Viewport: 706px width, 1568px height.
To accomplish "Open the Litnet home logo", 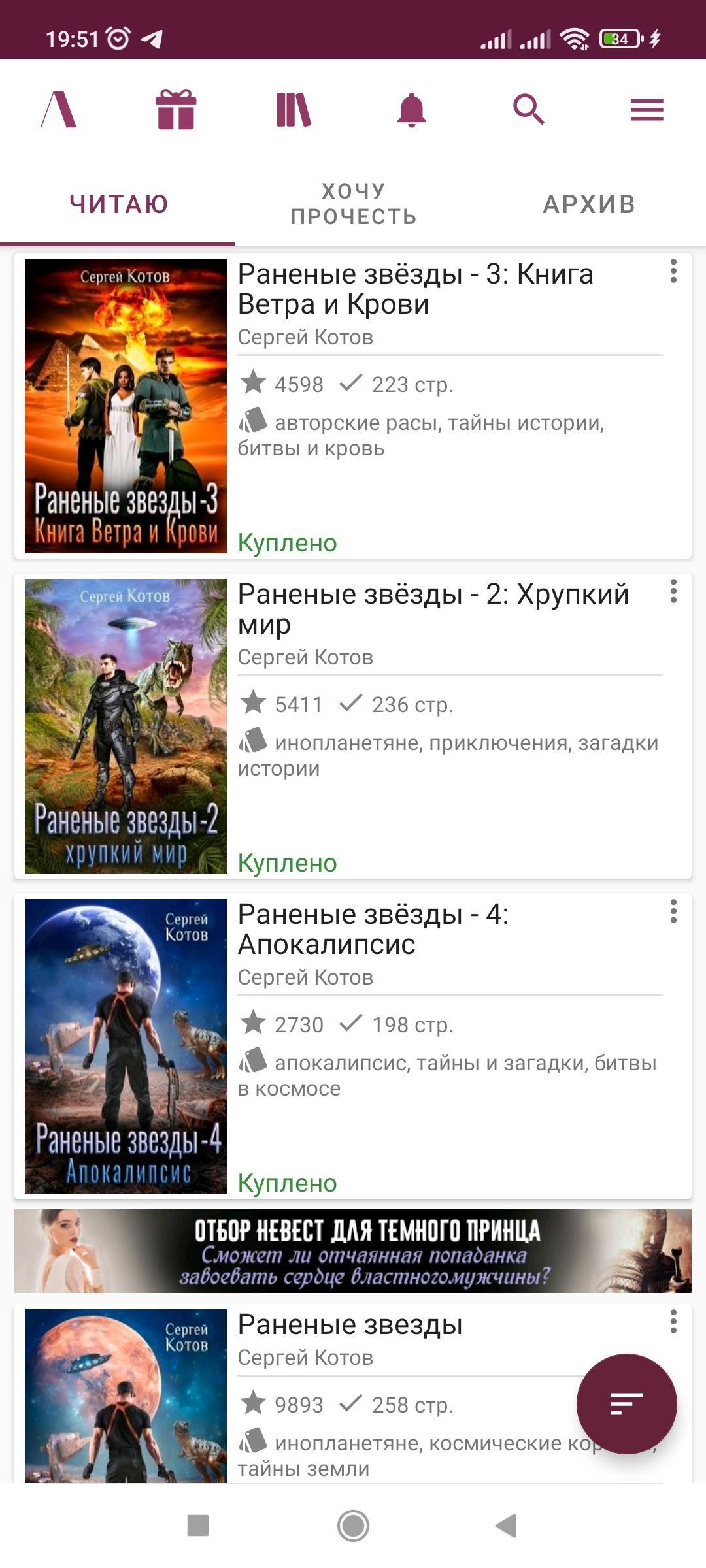I will 59,109.
